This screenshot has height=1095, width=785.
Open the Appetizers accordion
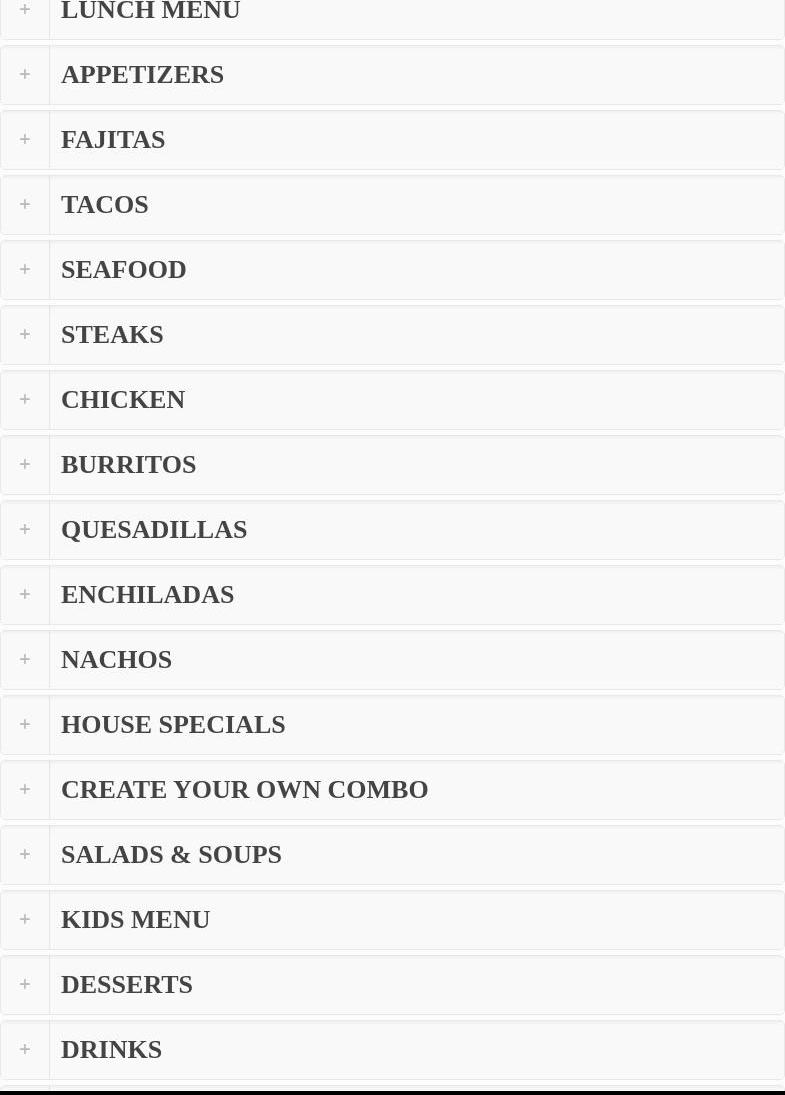pos(142,75)
